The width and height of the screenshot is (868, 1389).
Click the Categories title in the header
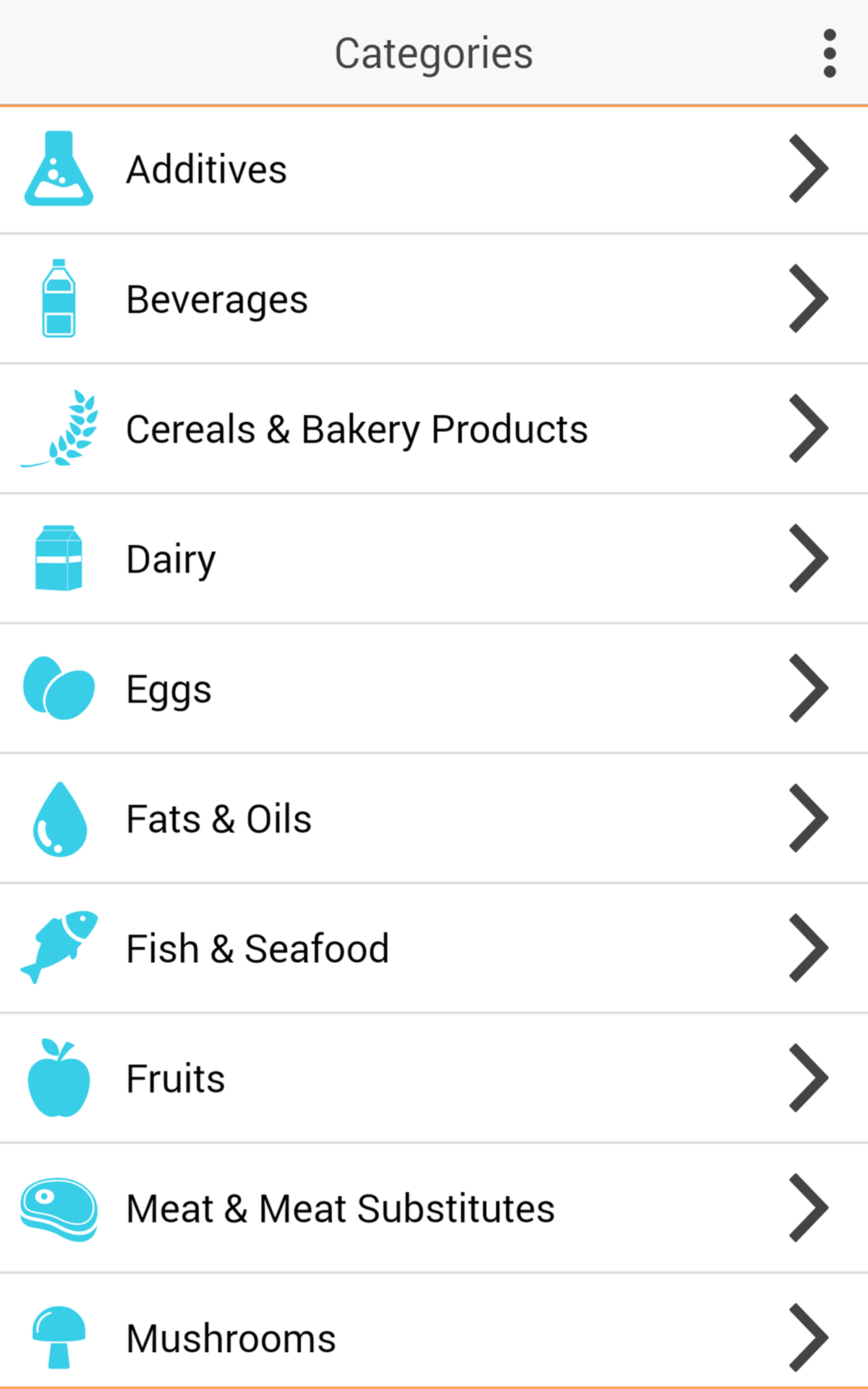pyautogui.click(x=434, y=51)
